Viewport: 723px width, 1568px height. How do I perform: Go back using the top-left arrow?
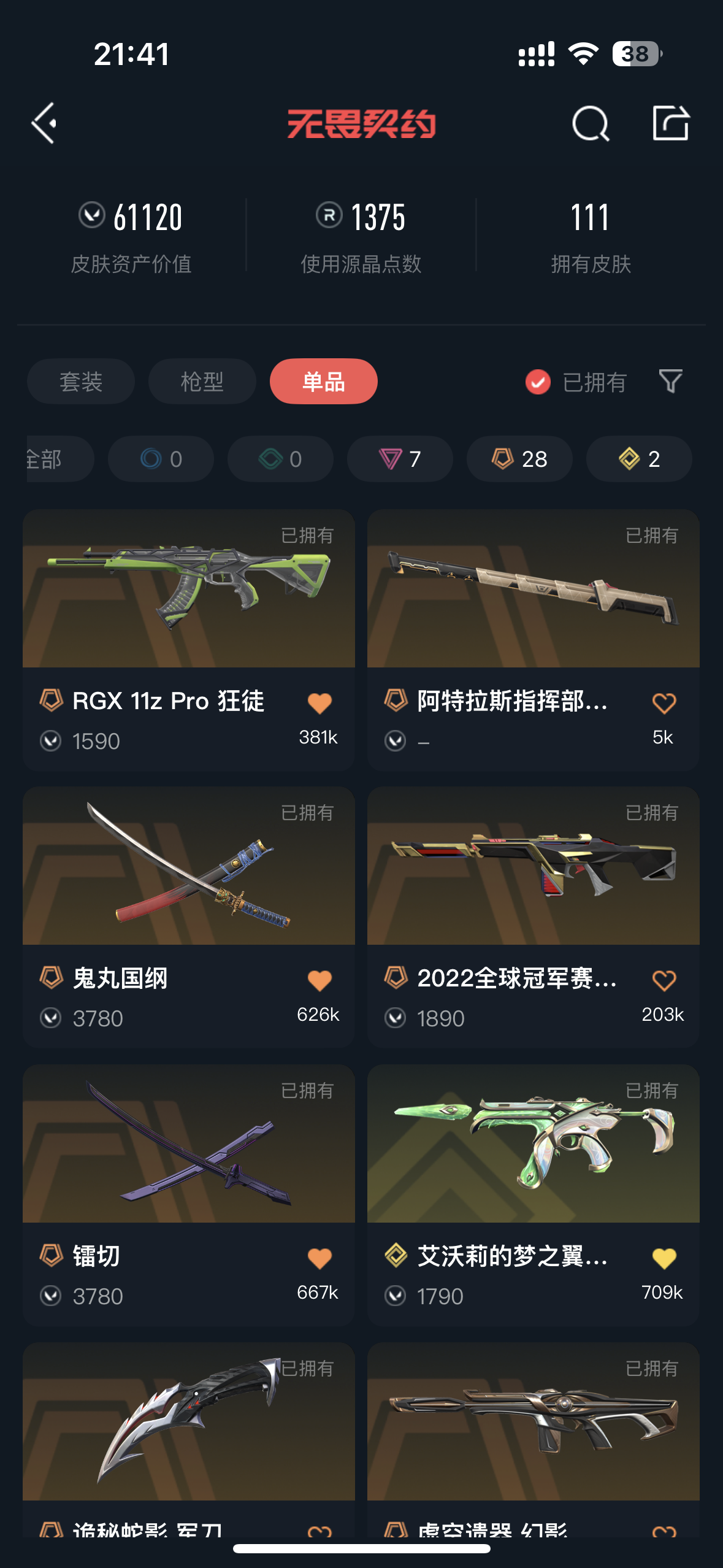click(45, 123)
